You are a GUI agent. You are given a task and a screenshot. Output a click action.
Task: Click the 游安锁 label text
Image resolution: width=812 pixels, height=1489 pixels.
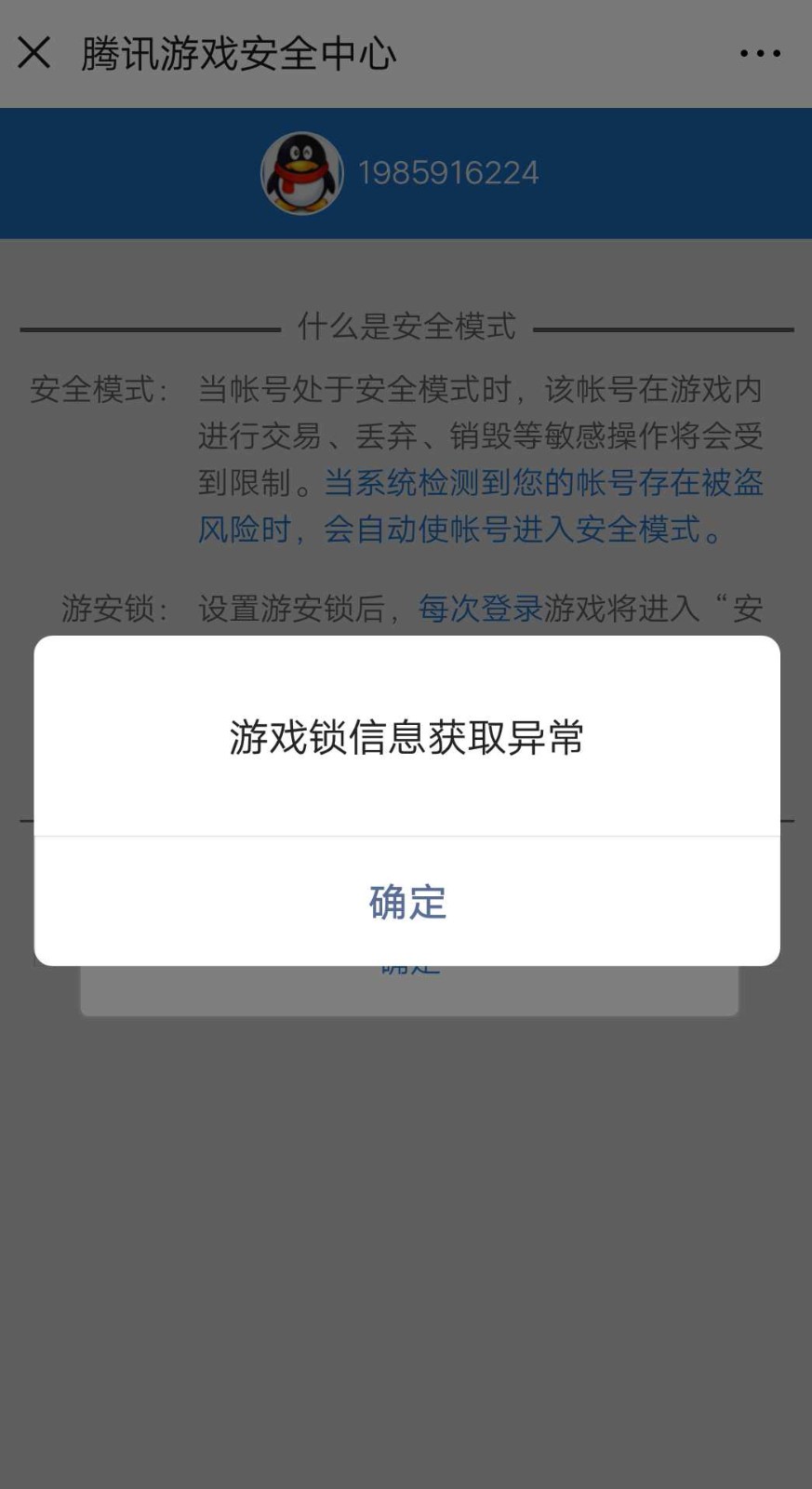[x=106, y=607]
